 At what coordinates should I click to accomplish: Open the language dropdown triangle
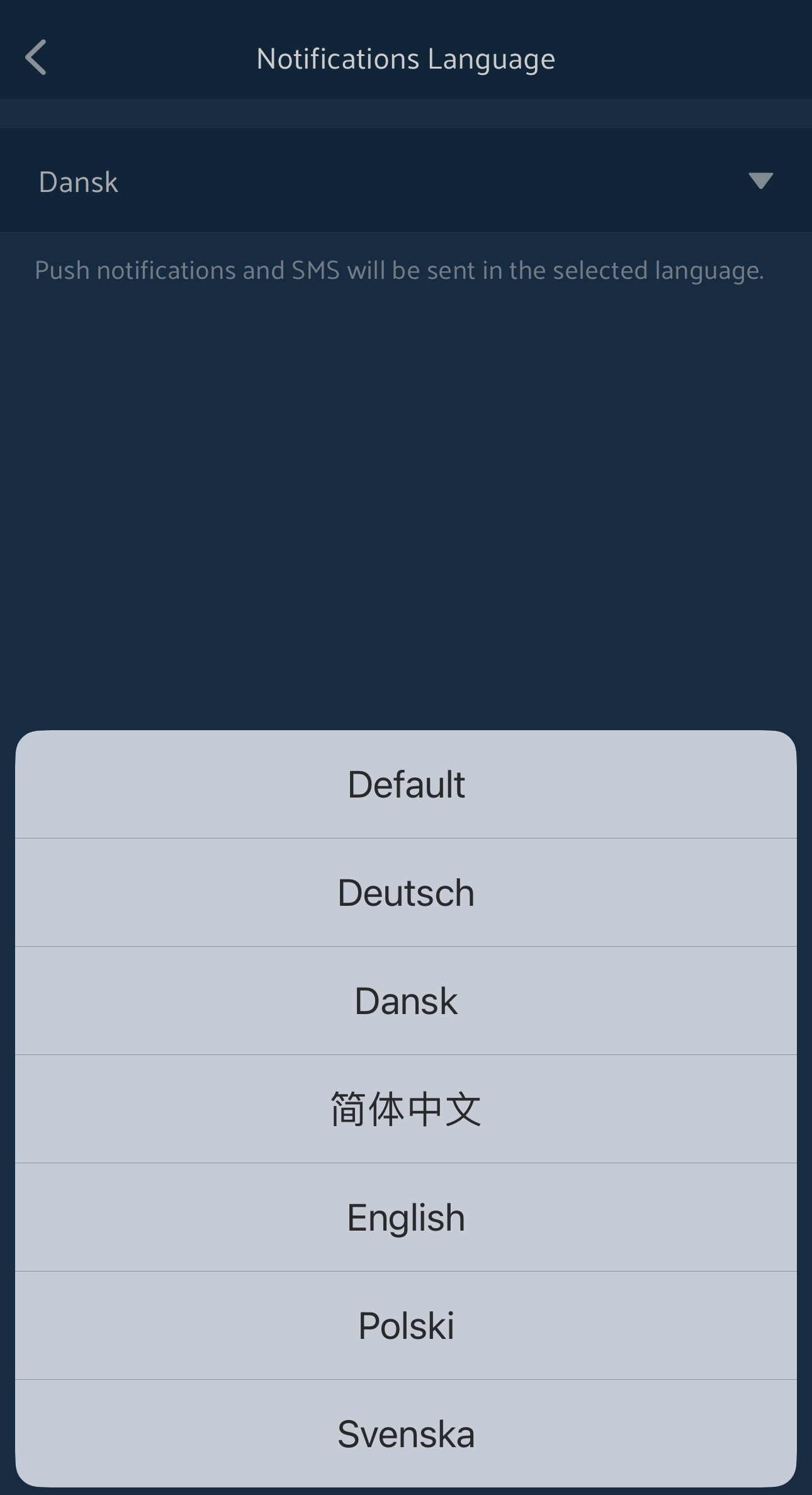(x=759, y=181)
